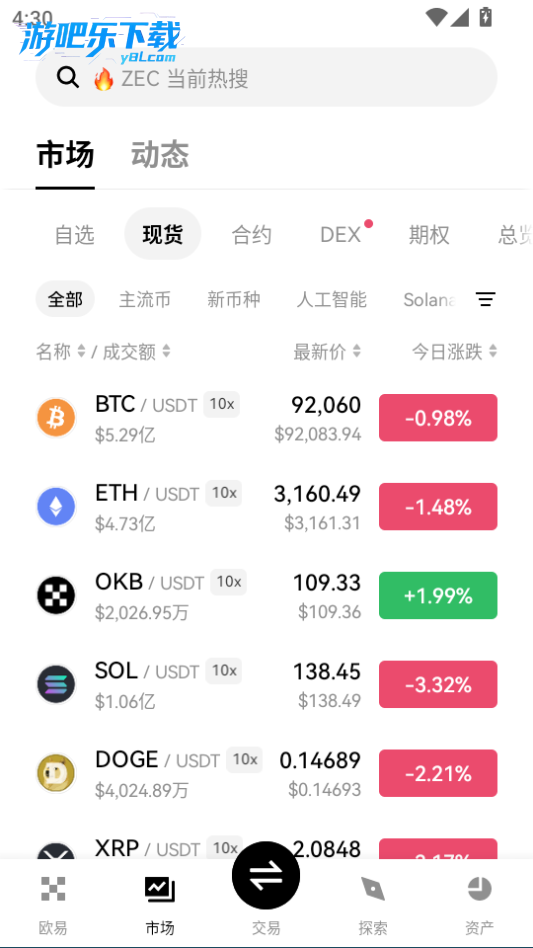Sort the list by 最新价
This screenshot has width=533, height=948.
[x=327, y=351]
